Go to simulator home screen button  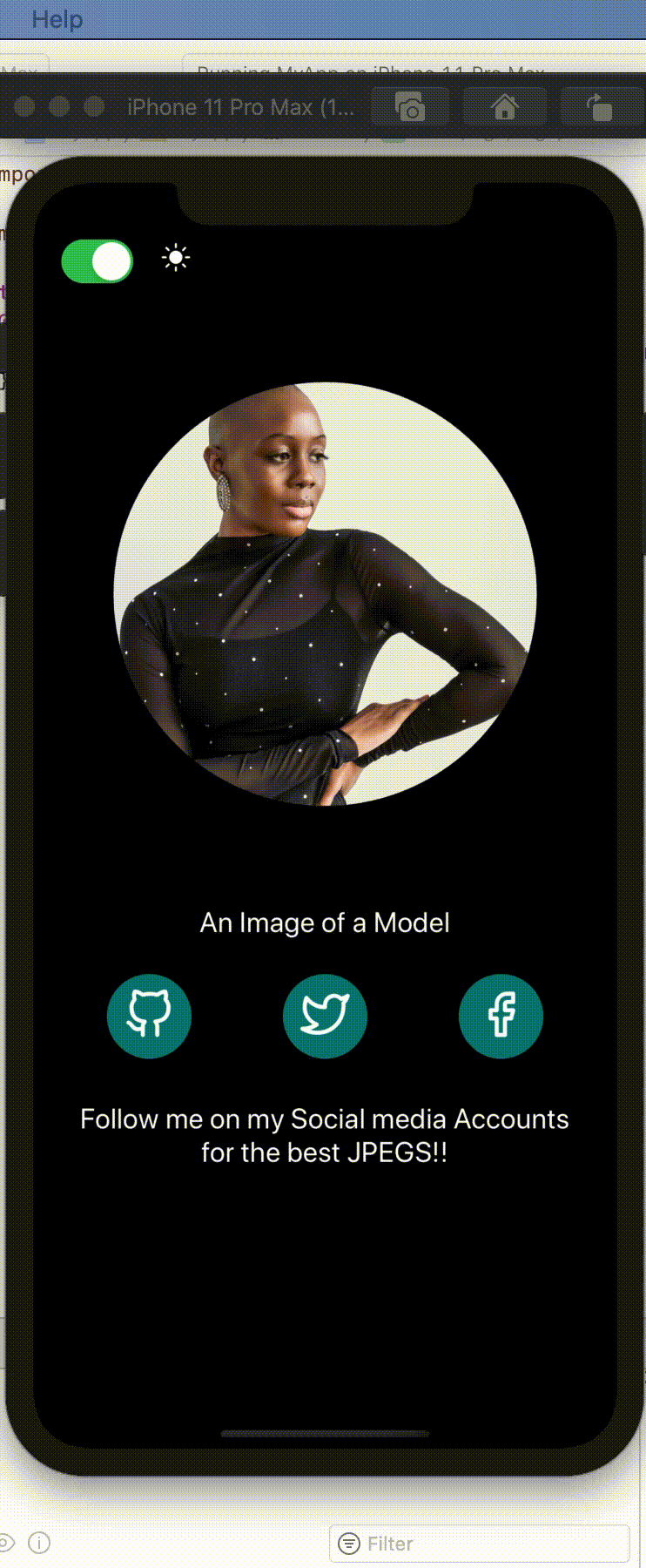(x=505, y=107)
